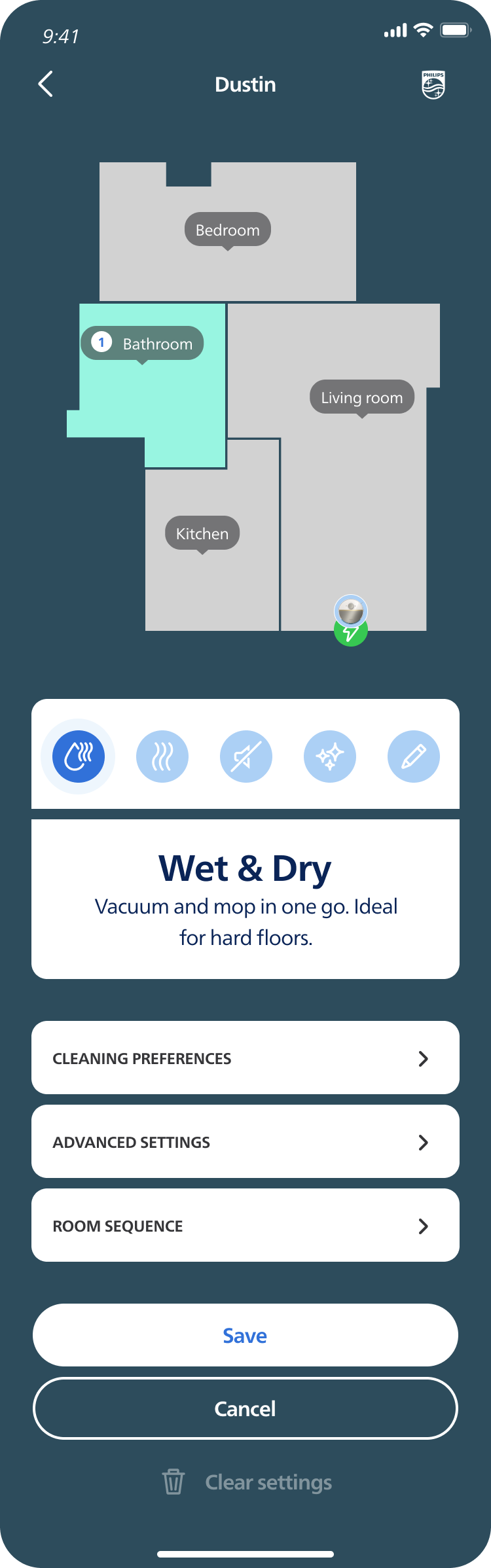Save the cleaning settings
This screenshot has width=491, height=1568.
click(x=245, y=1335)
